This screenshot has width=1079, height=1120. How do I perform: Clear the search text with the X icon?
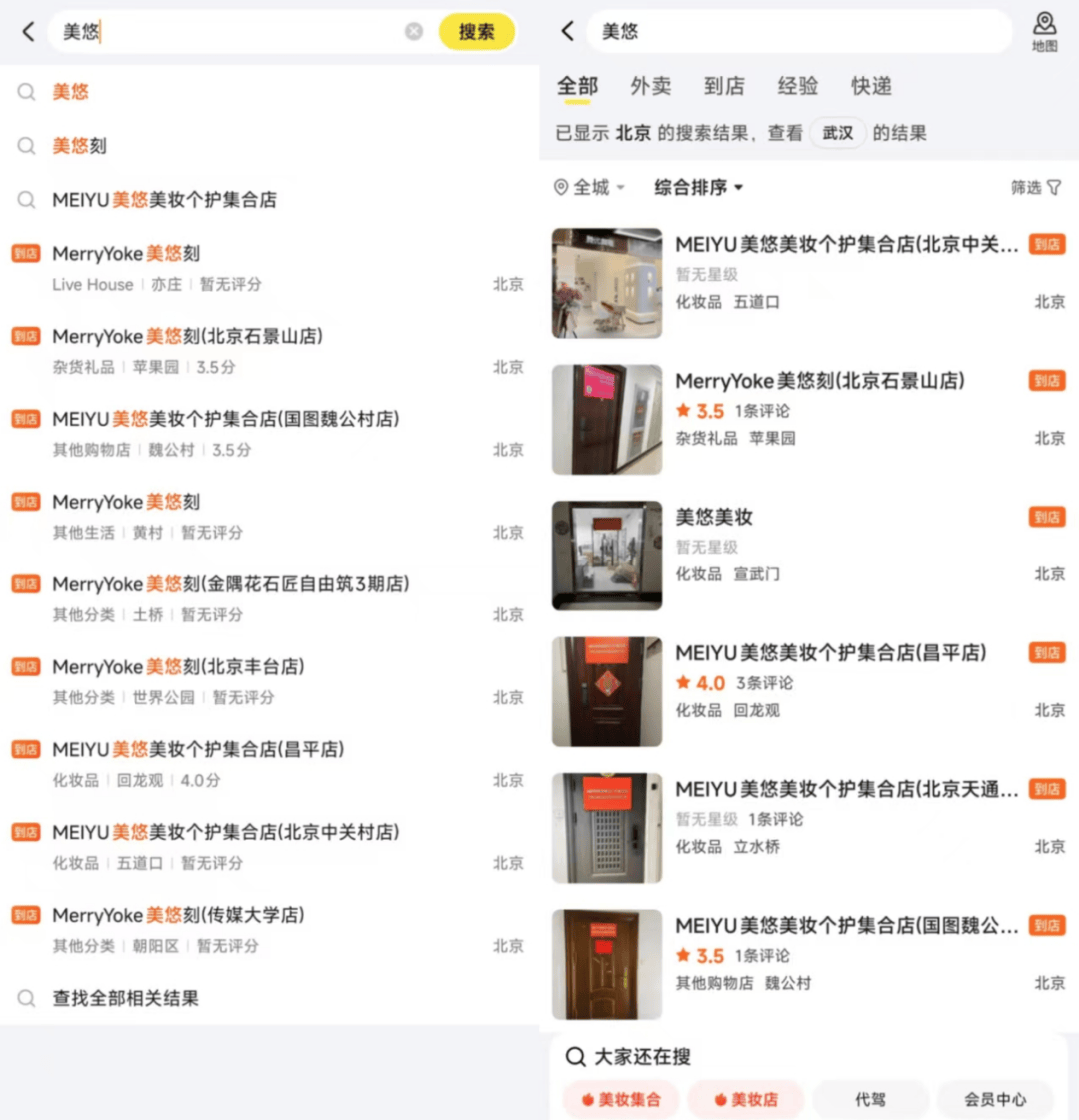tap(414, 32)
